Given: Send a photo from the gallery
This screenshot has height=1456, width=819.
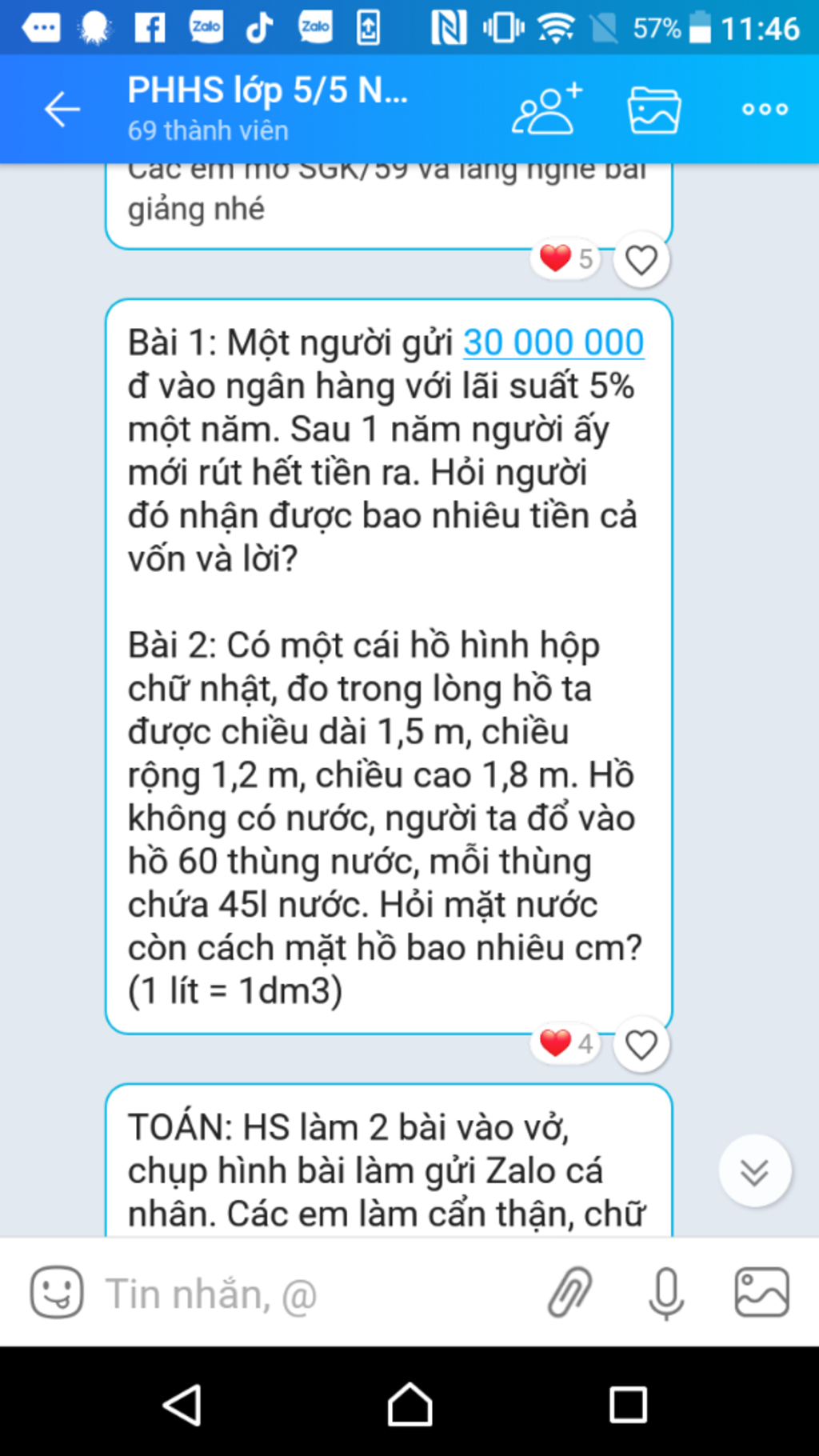Looking at the screenshot, I should pos(761,1292).
